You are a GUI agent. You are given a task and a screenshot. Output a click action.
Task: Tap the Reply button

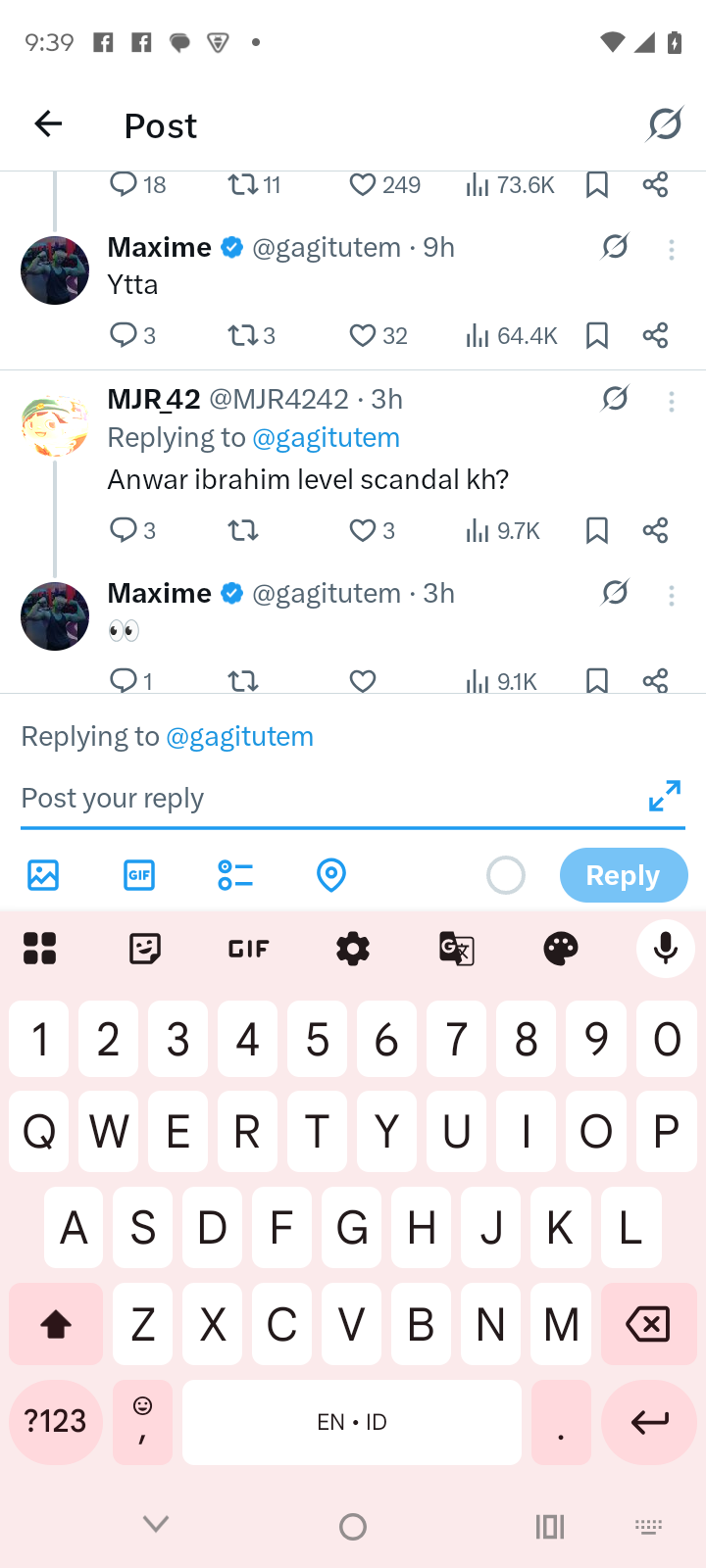(x=623, y=874)
